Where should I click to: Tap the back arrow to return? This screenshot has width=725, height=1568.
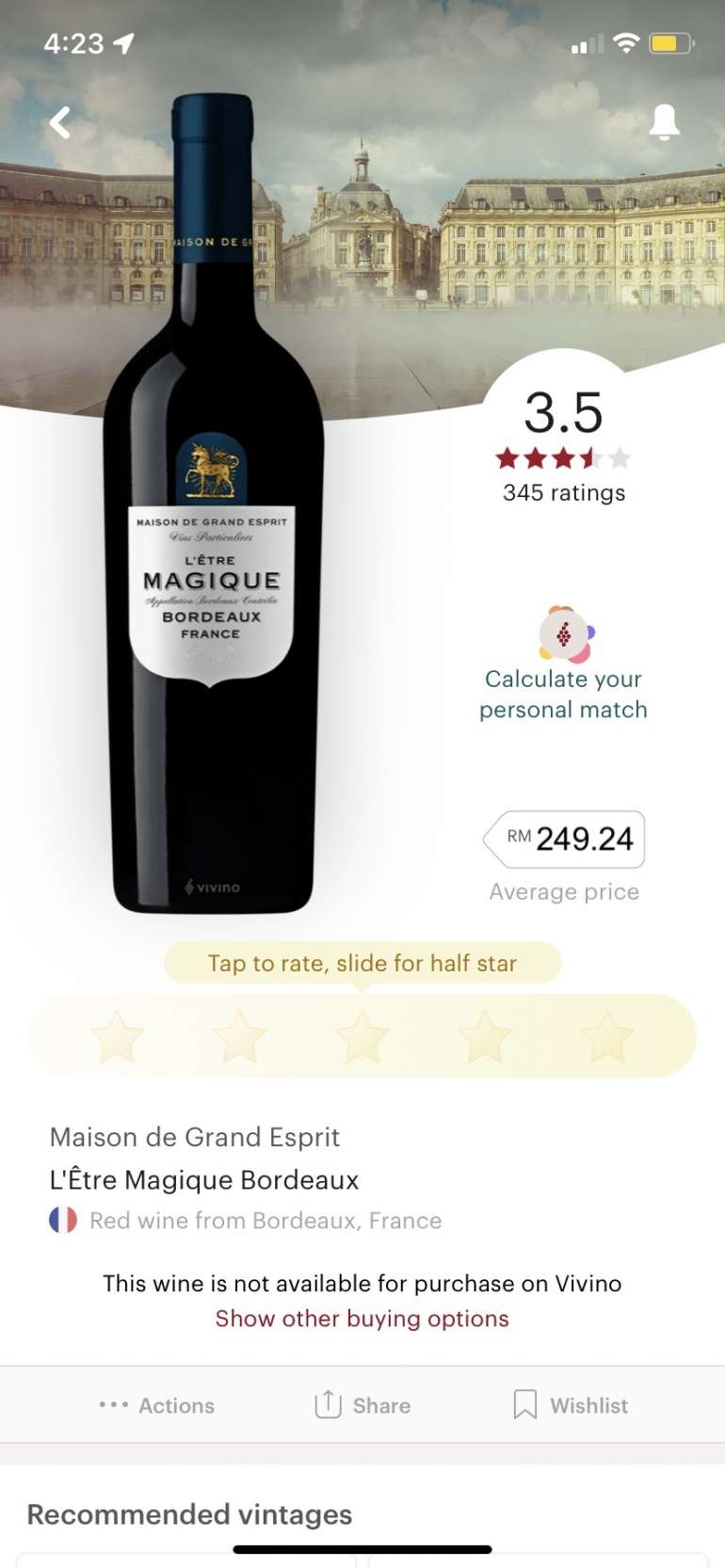(x=59, y=122)
